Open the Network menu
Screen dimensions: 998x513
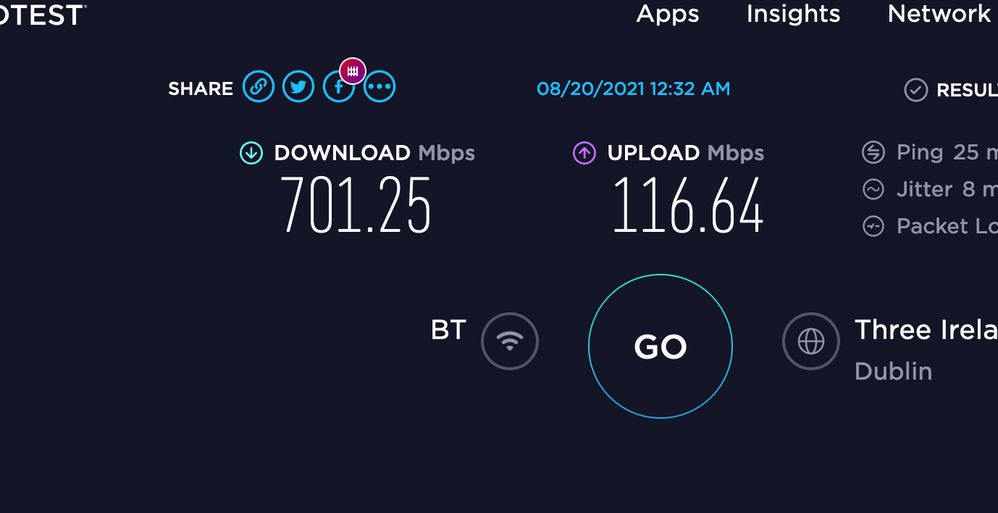pyautogui.click(x=938, y=14)
